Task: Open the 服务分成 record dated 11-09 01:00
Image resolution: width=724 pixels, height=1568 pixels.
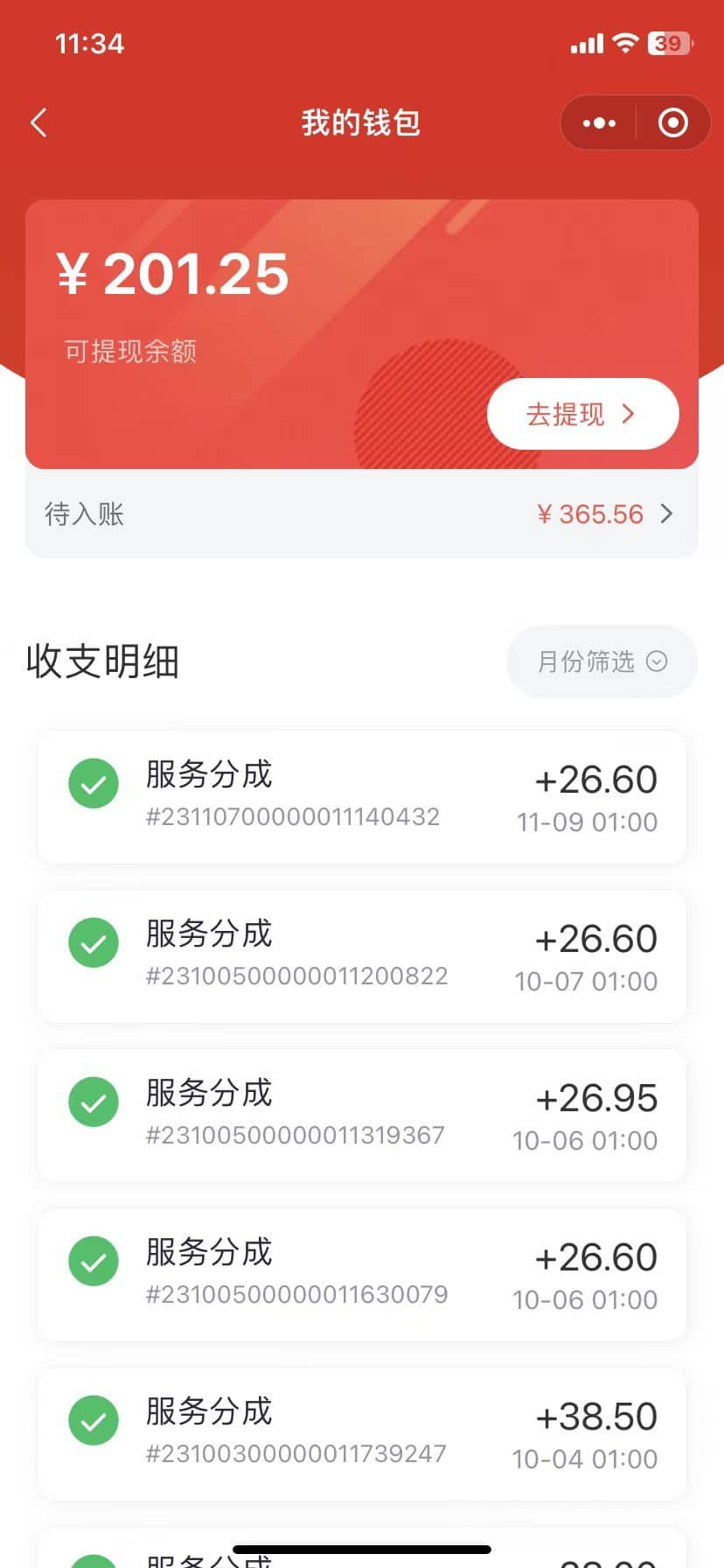Action: (x=361, y=797)
